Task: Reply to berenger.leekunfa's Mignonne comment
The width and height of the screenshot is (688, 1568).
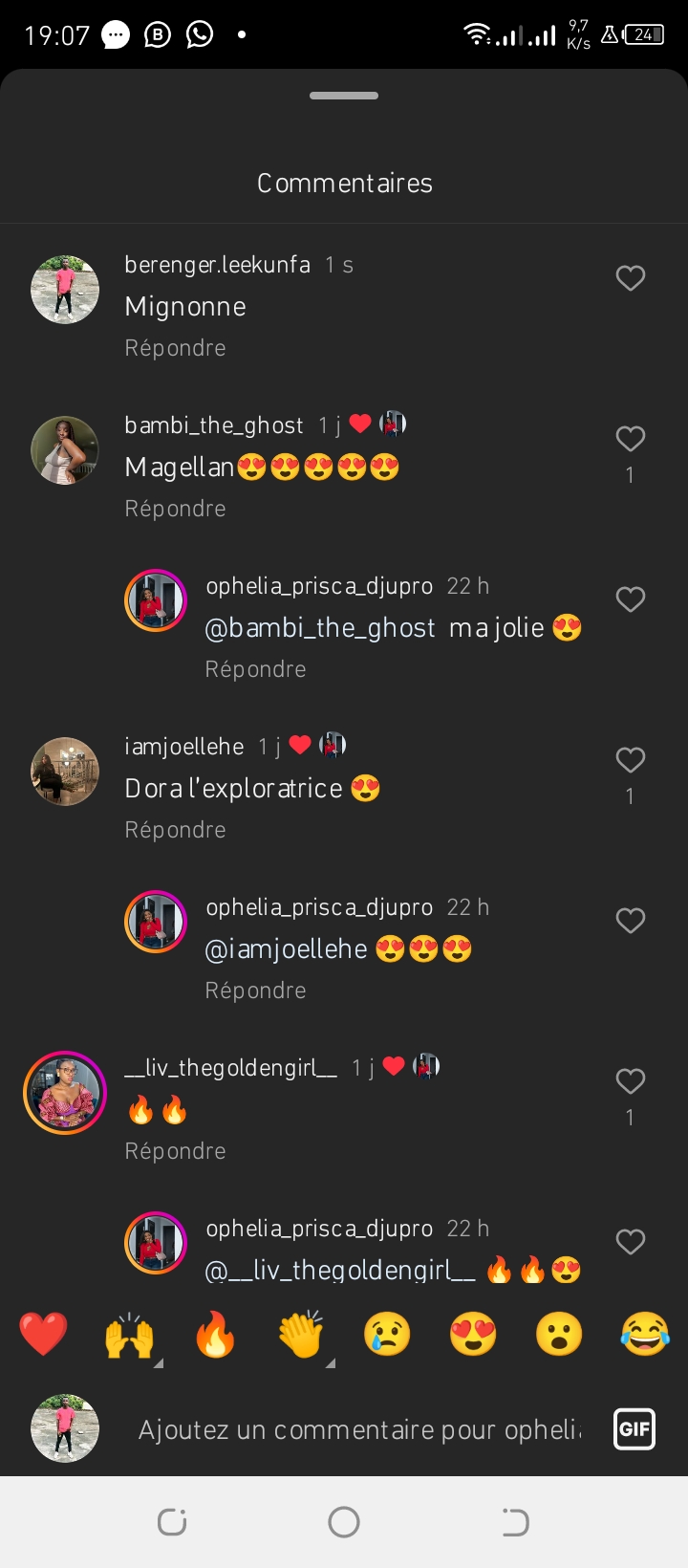Action: click(x=175, y=348)
